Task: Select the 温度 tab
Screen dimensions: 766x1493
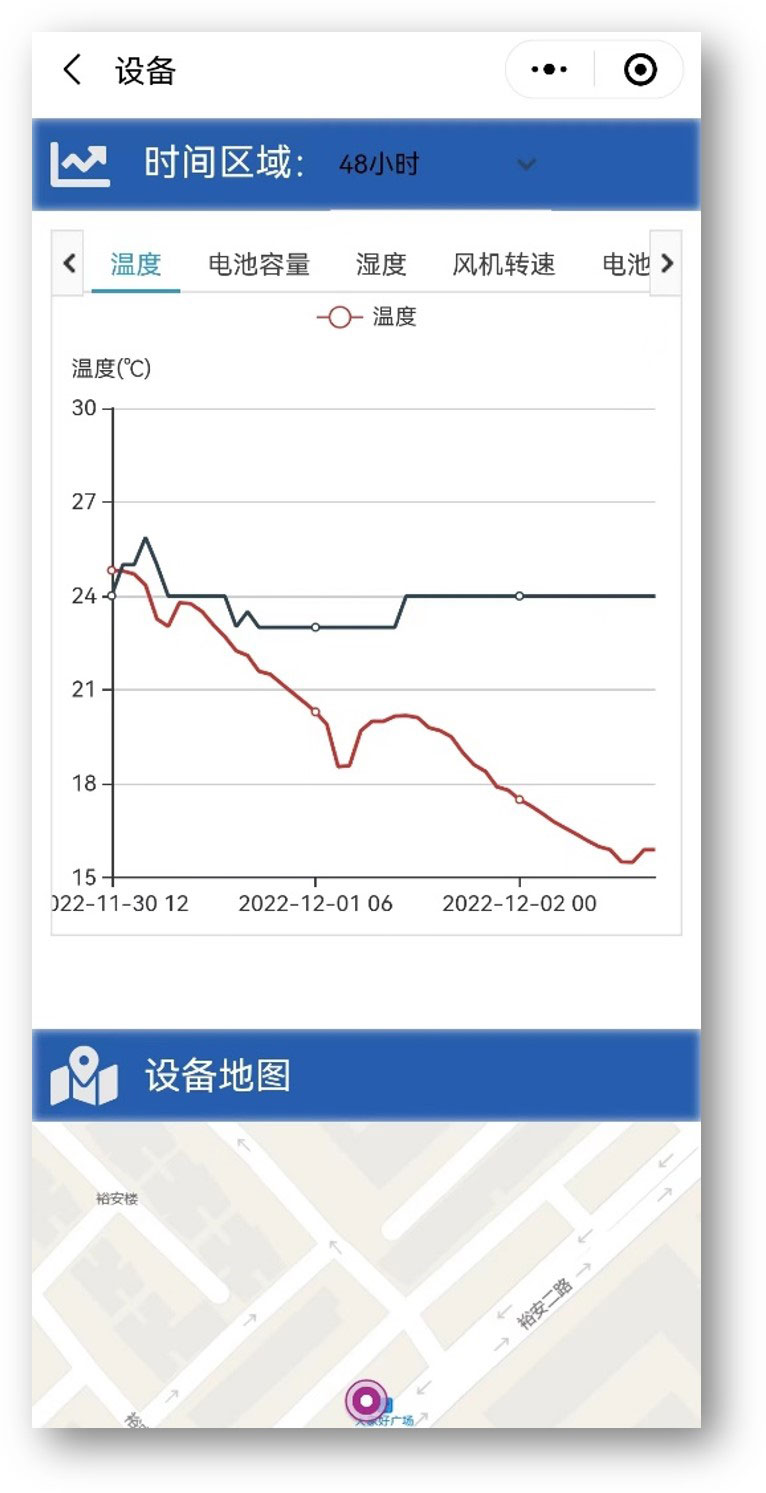Action: point(136,265)
